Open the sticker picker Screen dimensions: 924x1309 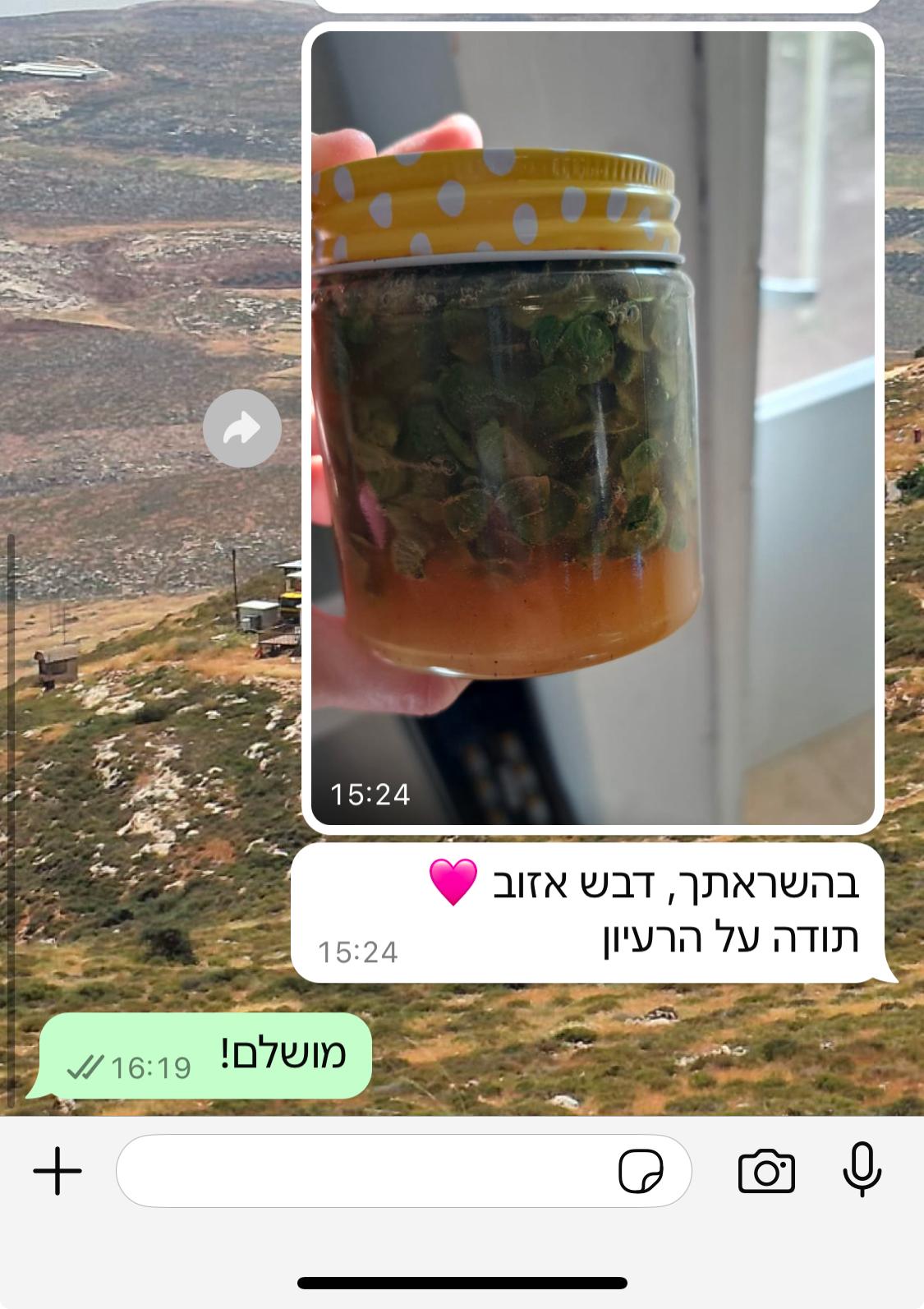(x=641, y=1171)
